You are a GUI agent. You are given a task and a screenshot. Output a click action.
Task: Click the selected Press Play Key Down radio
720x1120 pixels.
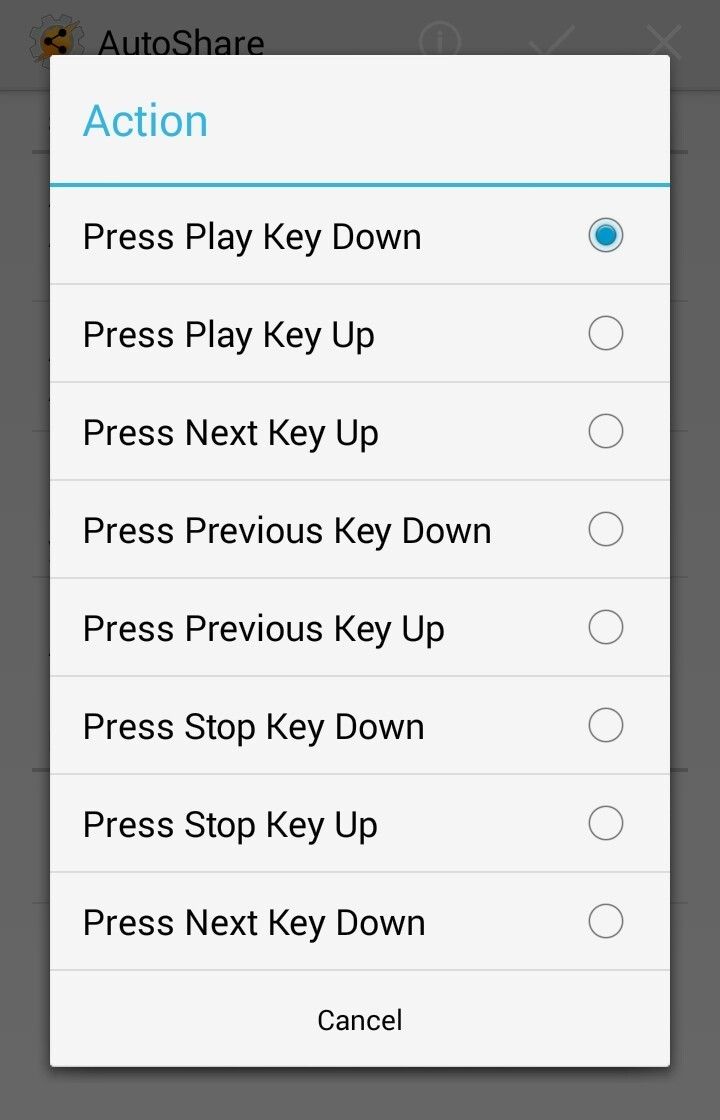coord(605,235)
